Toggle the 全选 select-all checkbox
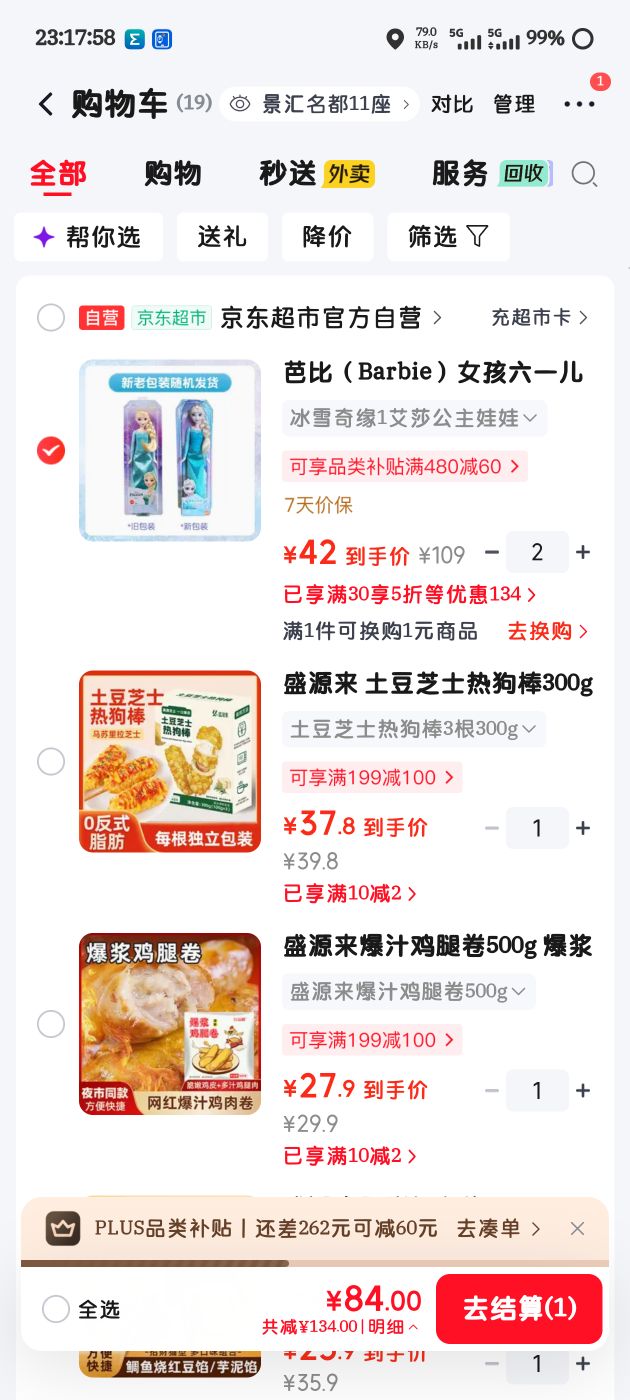The height and width of the screenshot is (1400, 630). [x=56, y=1309]
